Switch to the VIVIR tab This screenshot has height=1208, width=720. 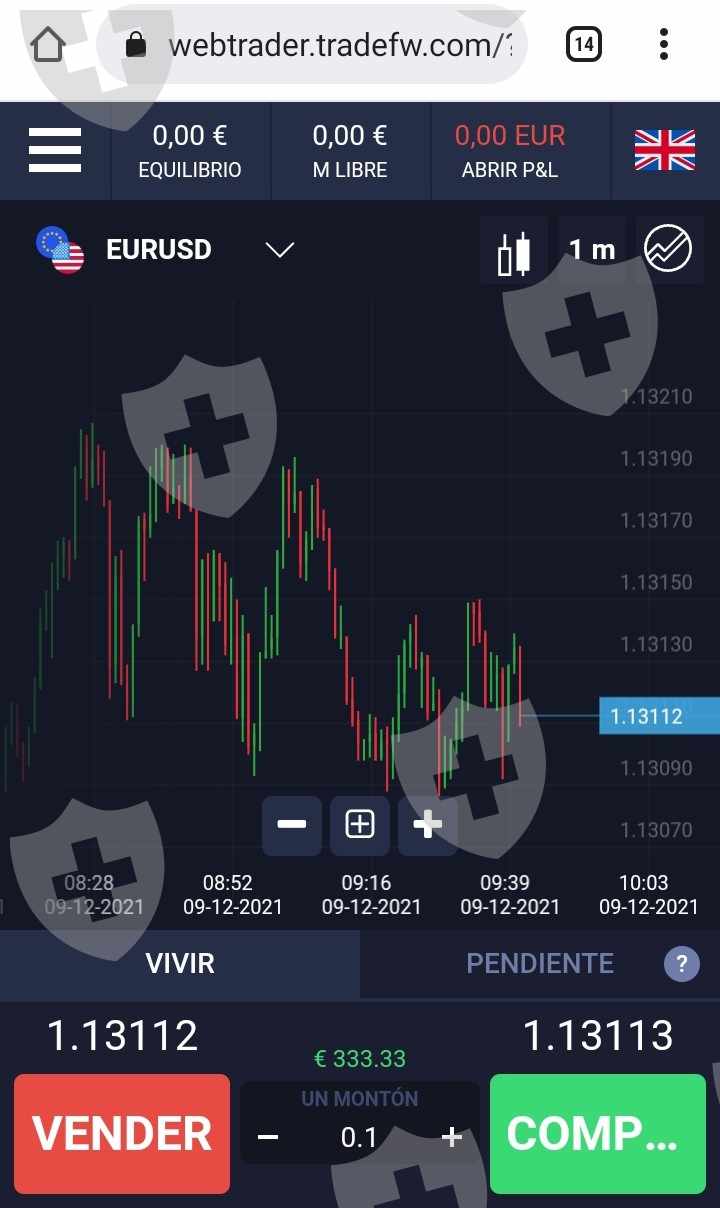(x=180, y=964)
